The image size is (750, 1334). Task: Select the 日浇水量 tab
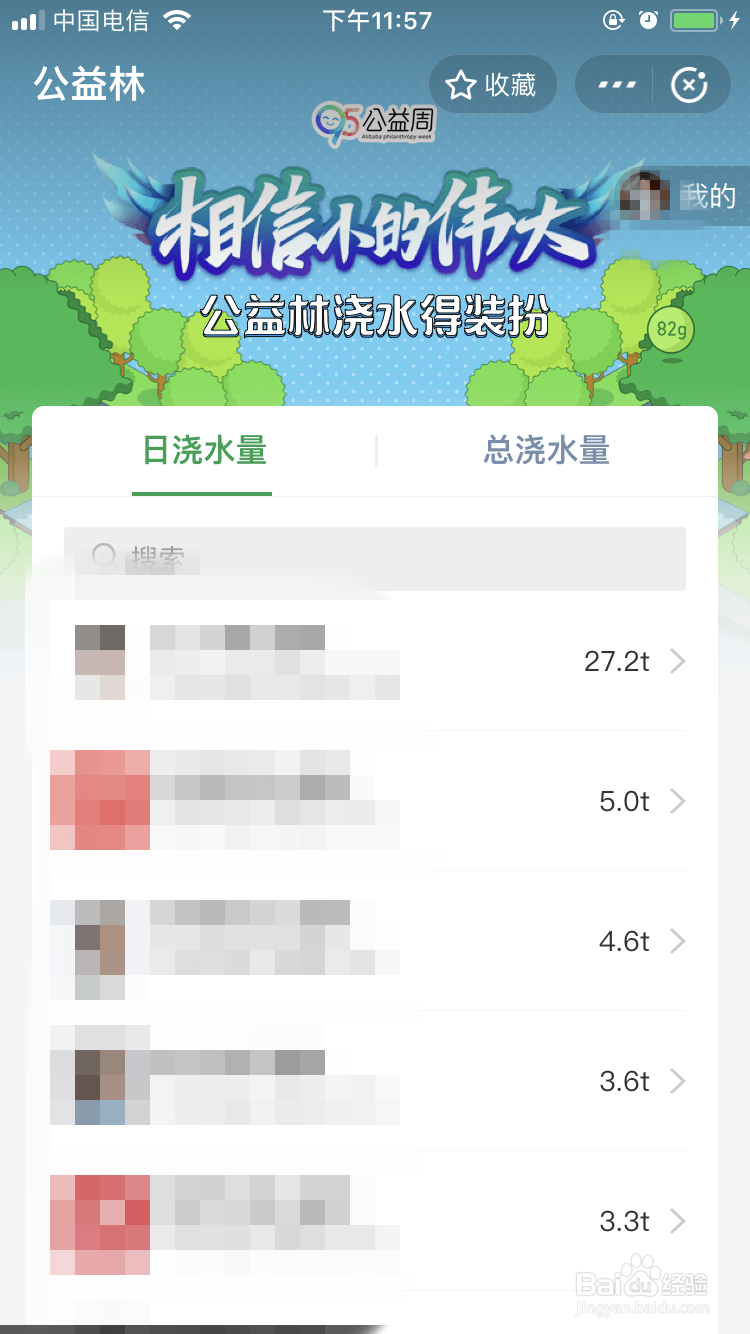pyautogui.click(x=203, y=451)
